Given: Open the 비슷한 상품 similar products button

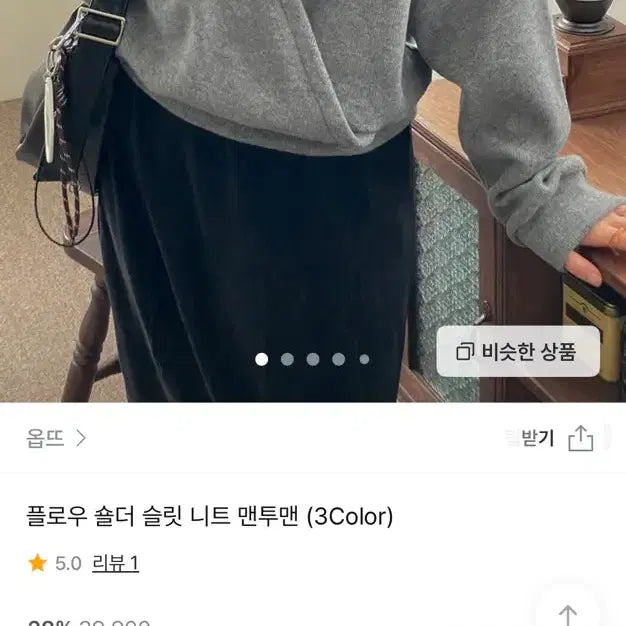Looking at the screenshot, I should (515, 351).
